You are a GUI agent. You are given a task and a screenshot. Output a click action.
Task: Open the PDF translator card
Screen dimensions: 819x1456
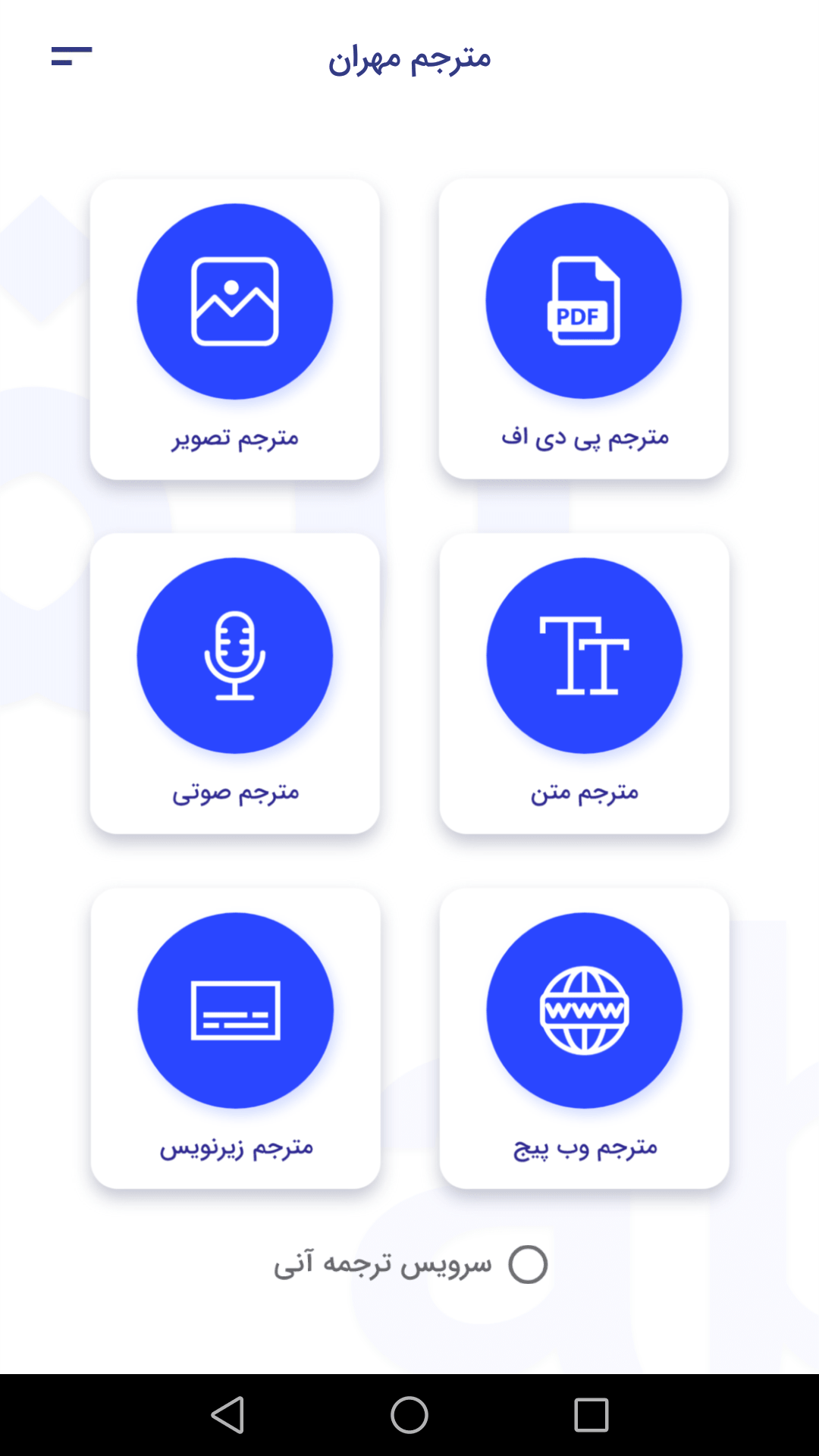(584, 329)
